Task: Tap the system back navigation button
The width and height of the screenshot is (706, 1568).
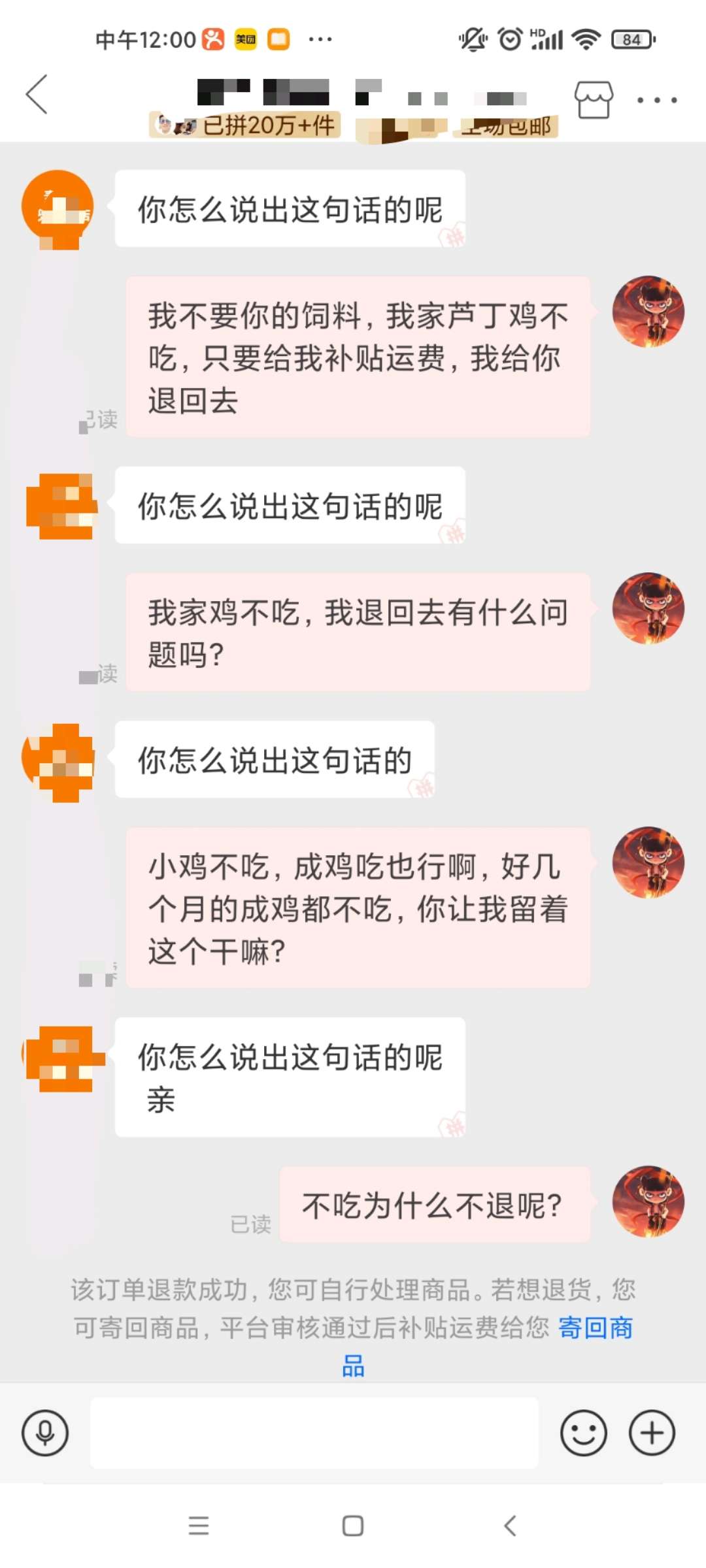Action: [x=511, y=1526]
